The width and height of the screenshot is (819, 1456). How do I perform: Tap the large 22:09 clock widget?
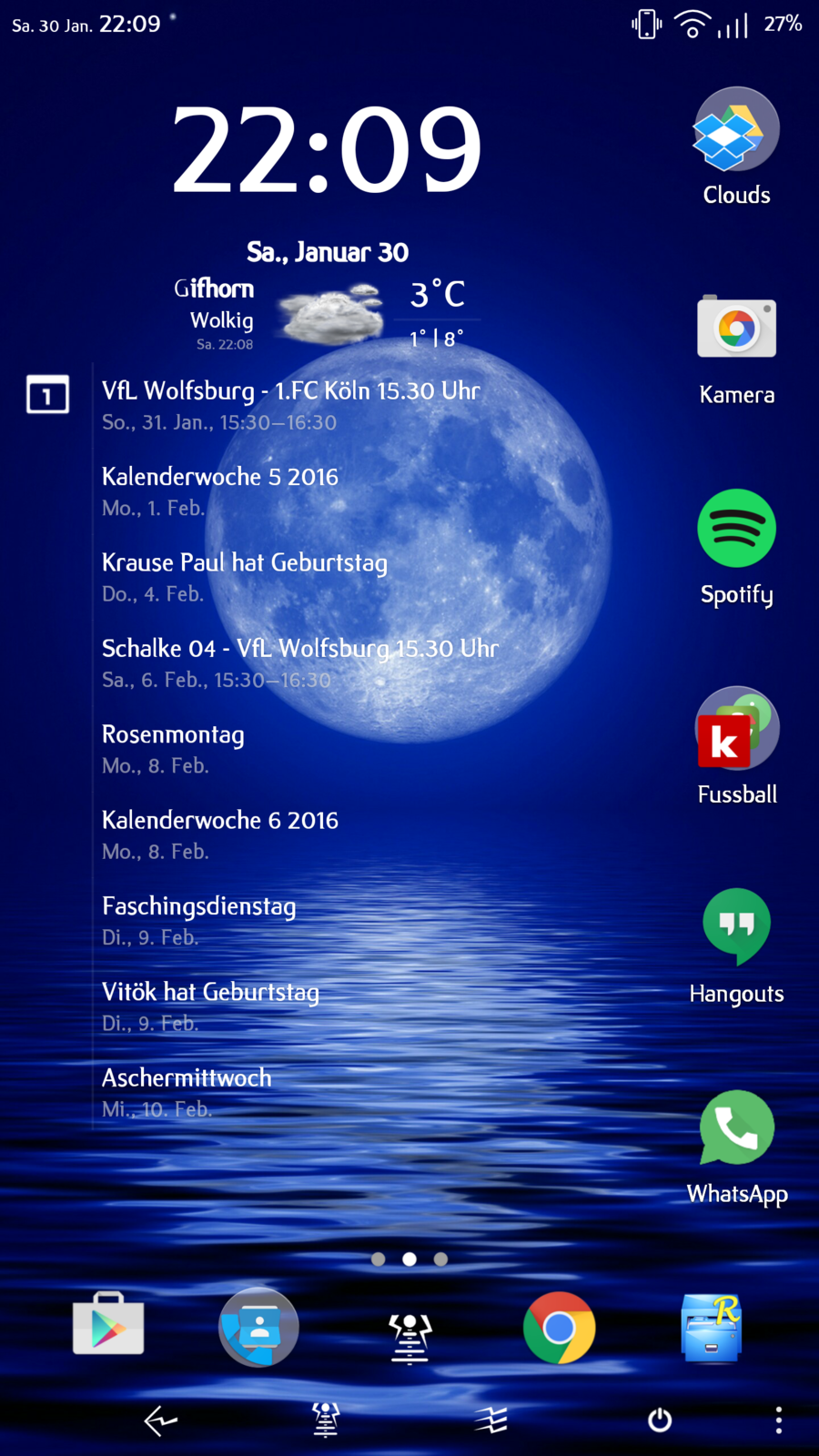coord(326,150)
